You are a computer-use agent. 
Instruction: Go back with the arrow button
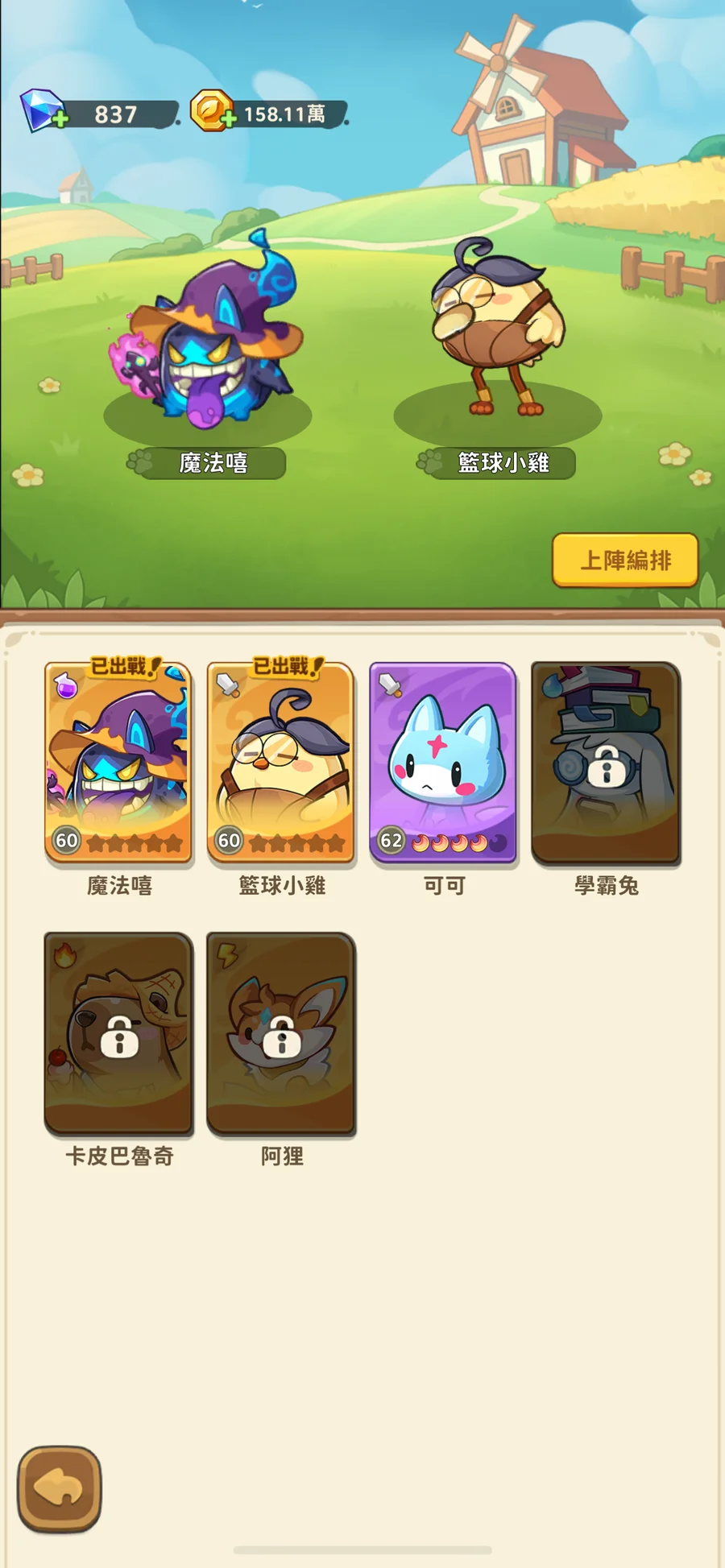(x=60, y=1488)
